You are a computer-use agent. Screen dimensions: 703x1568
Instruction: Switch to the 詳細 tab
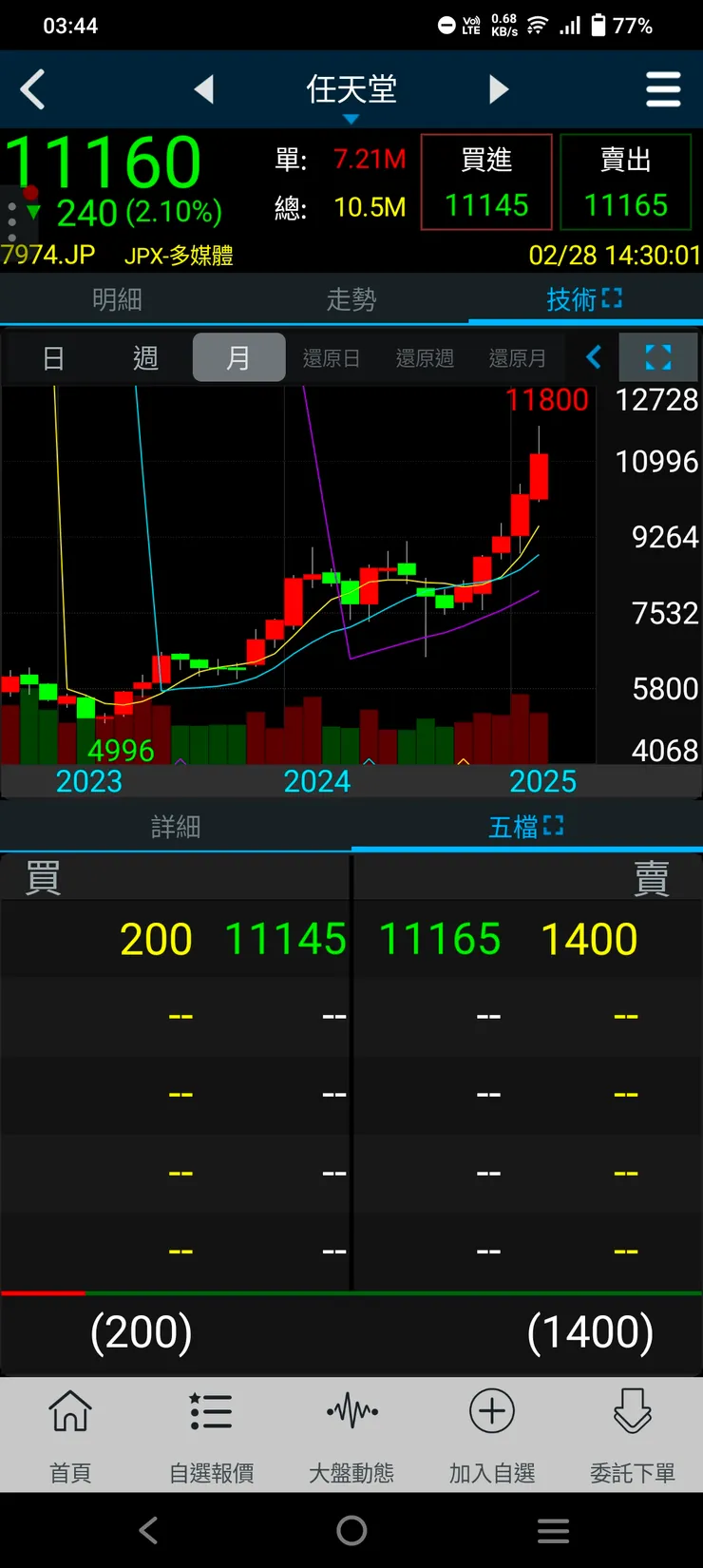tap(176, 827)
